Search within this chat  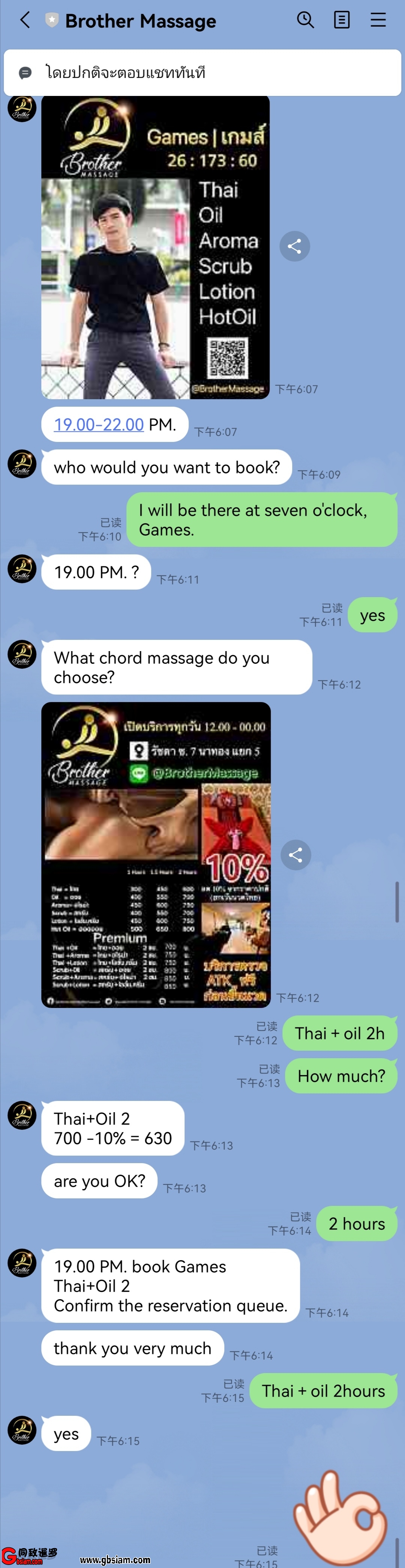tap(305, 21)
